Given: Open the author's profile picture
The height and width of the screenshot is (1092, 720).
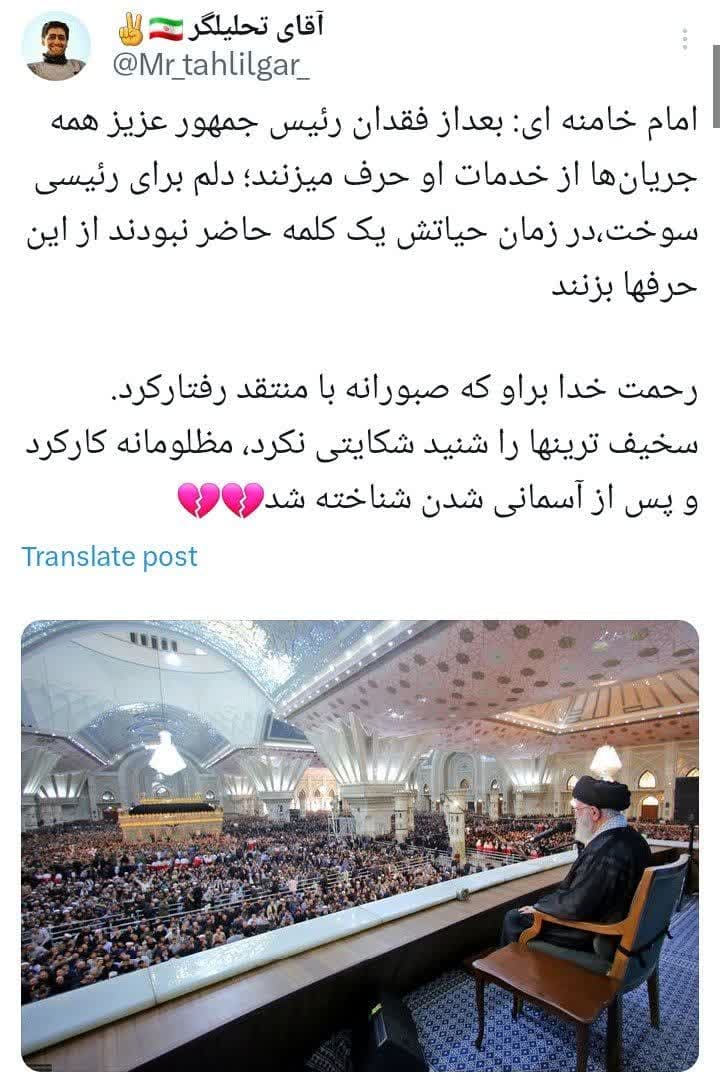Looking at the screenshot, I should click(56, 46).
